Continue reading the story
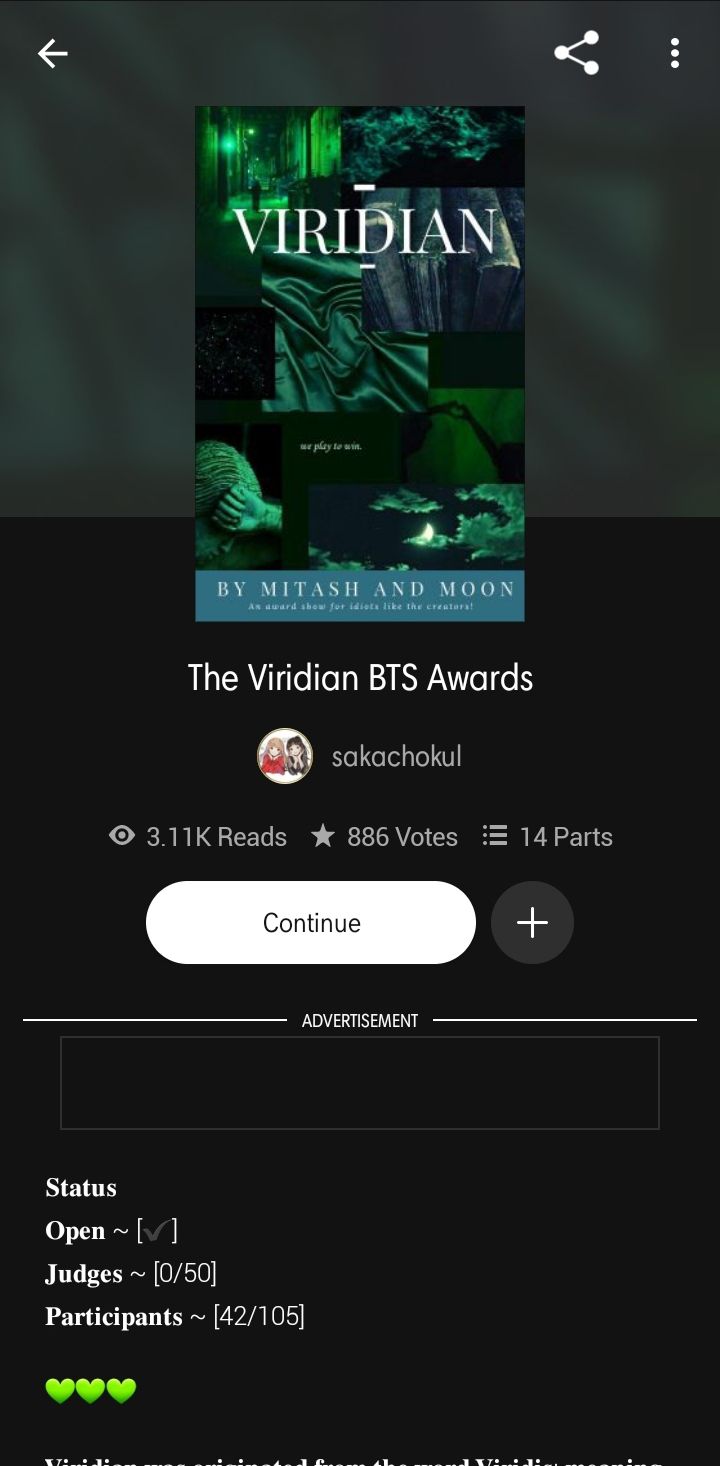The height and width of the screenshot is (1466, 720). [311, 922]
